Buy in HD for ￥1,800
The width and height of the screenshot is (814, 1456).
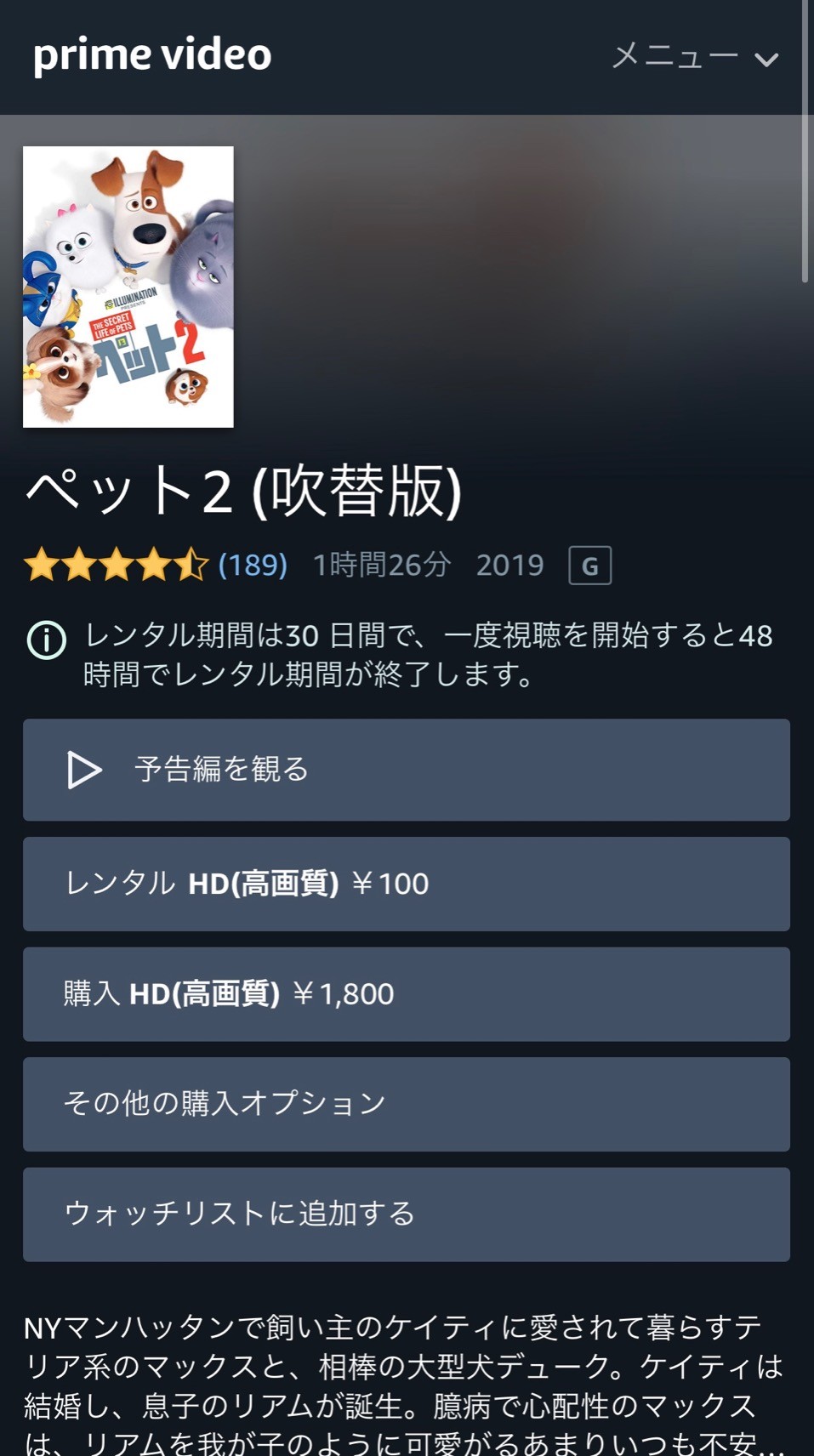(407, 994)
